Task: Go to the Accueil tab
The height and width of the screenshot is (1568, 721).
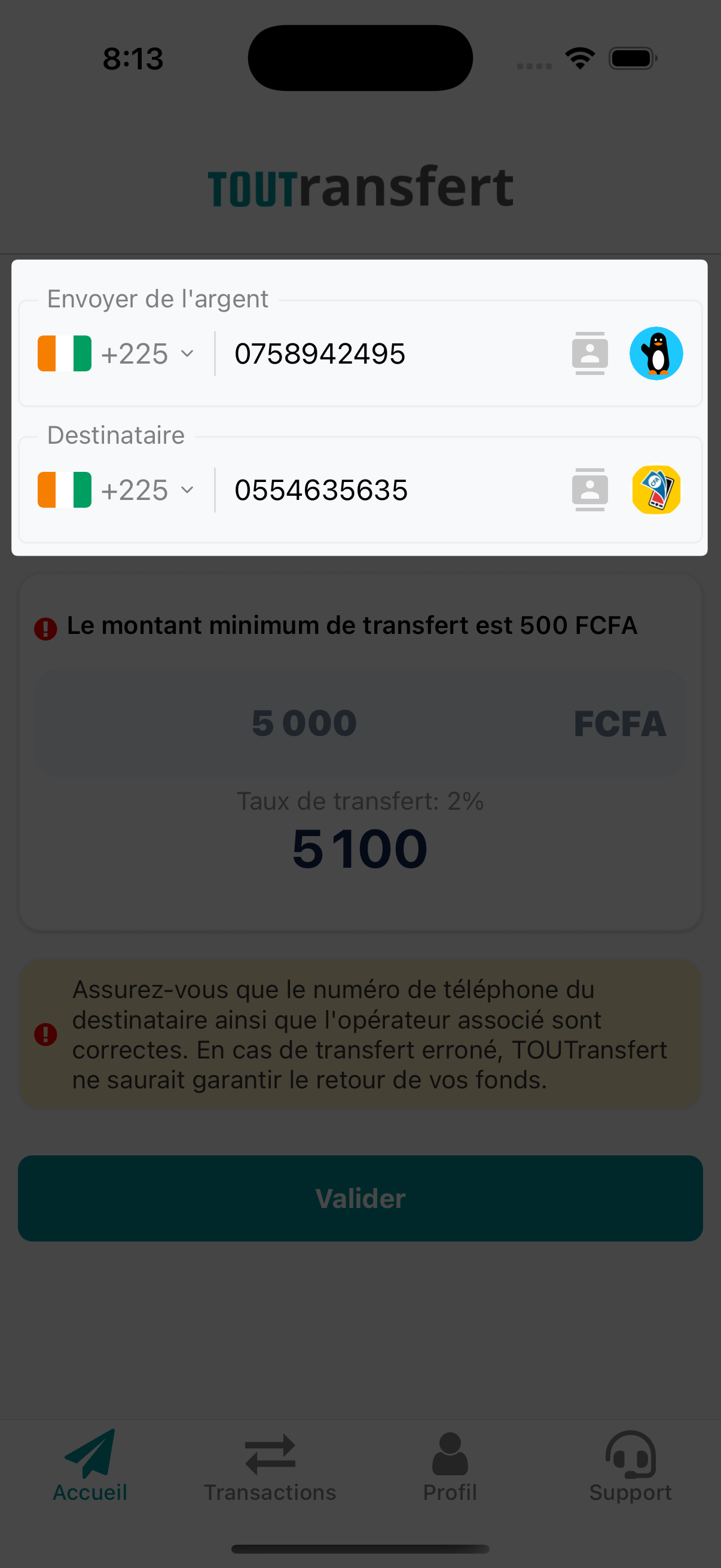Action: [90, 1466]
